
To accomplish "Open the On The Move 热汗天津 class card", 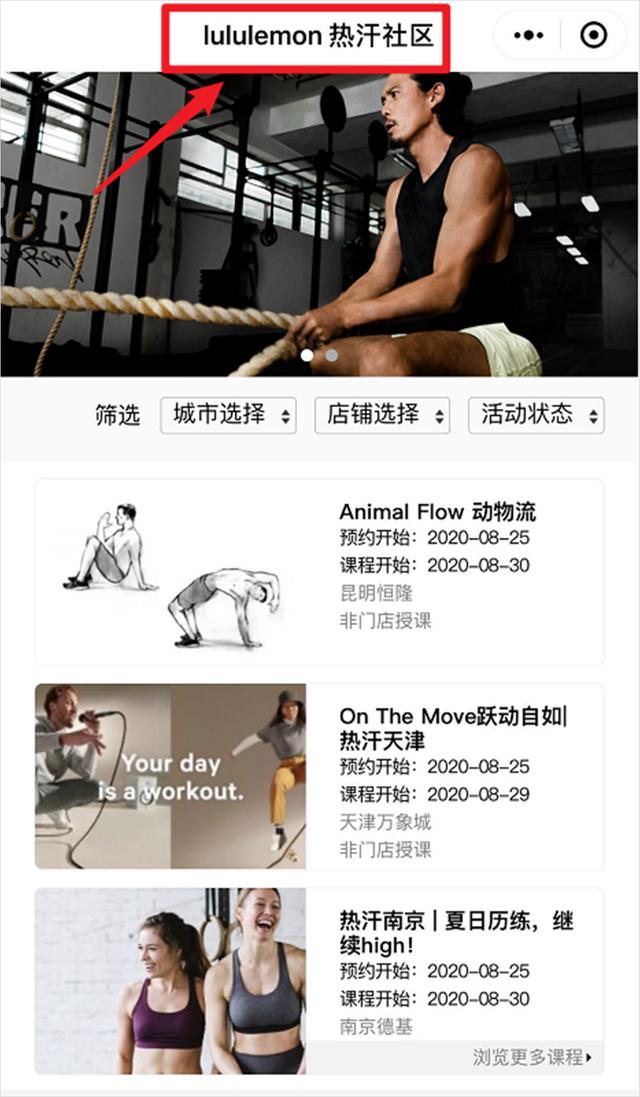I will 319,776.
